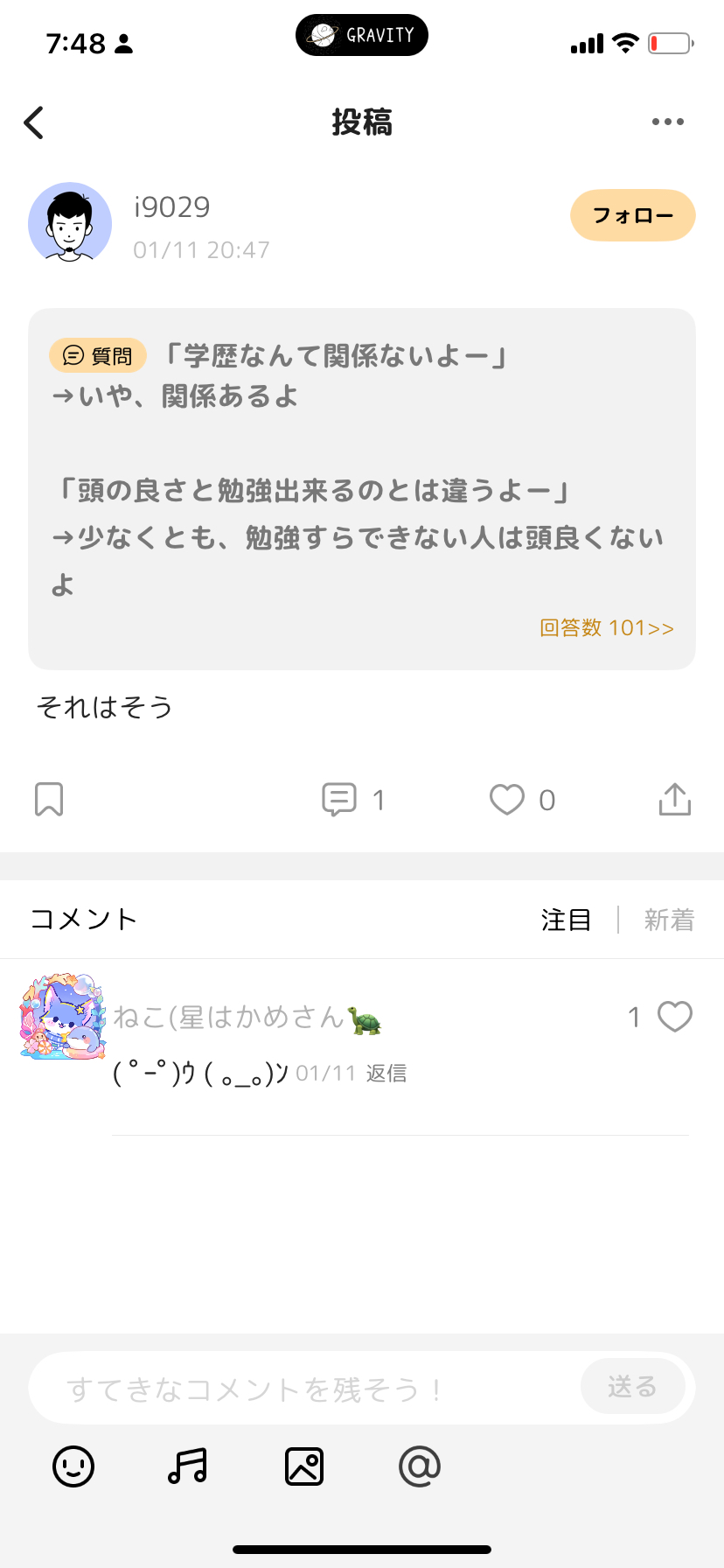
Task: Open the emoji picker in comment bar
Action: pos(73,1466)
